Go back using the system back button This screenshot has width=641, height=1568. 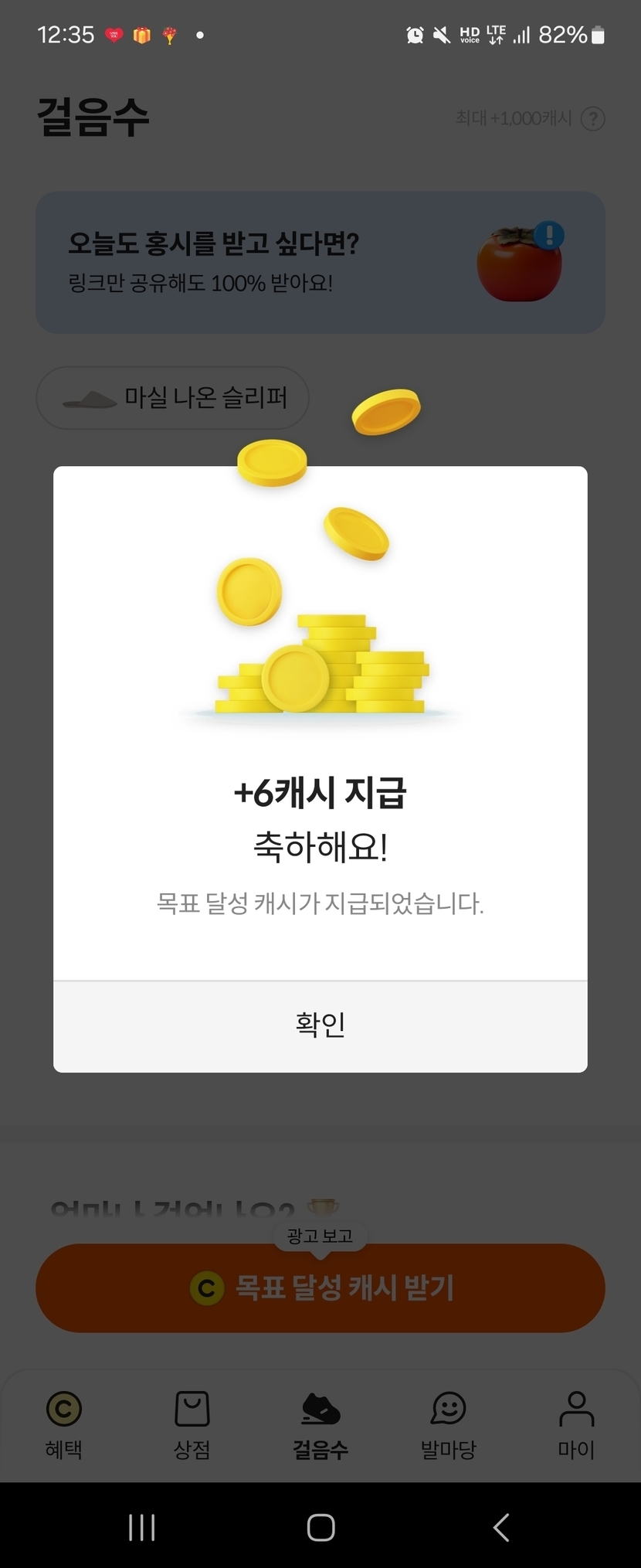[x=500, y=1527]
